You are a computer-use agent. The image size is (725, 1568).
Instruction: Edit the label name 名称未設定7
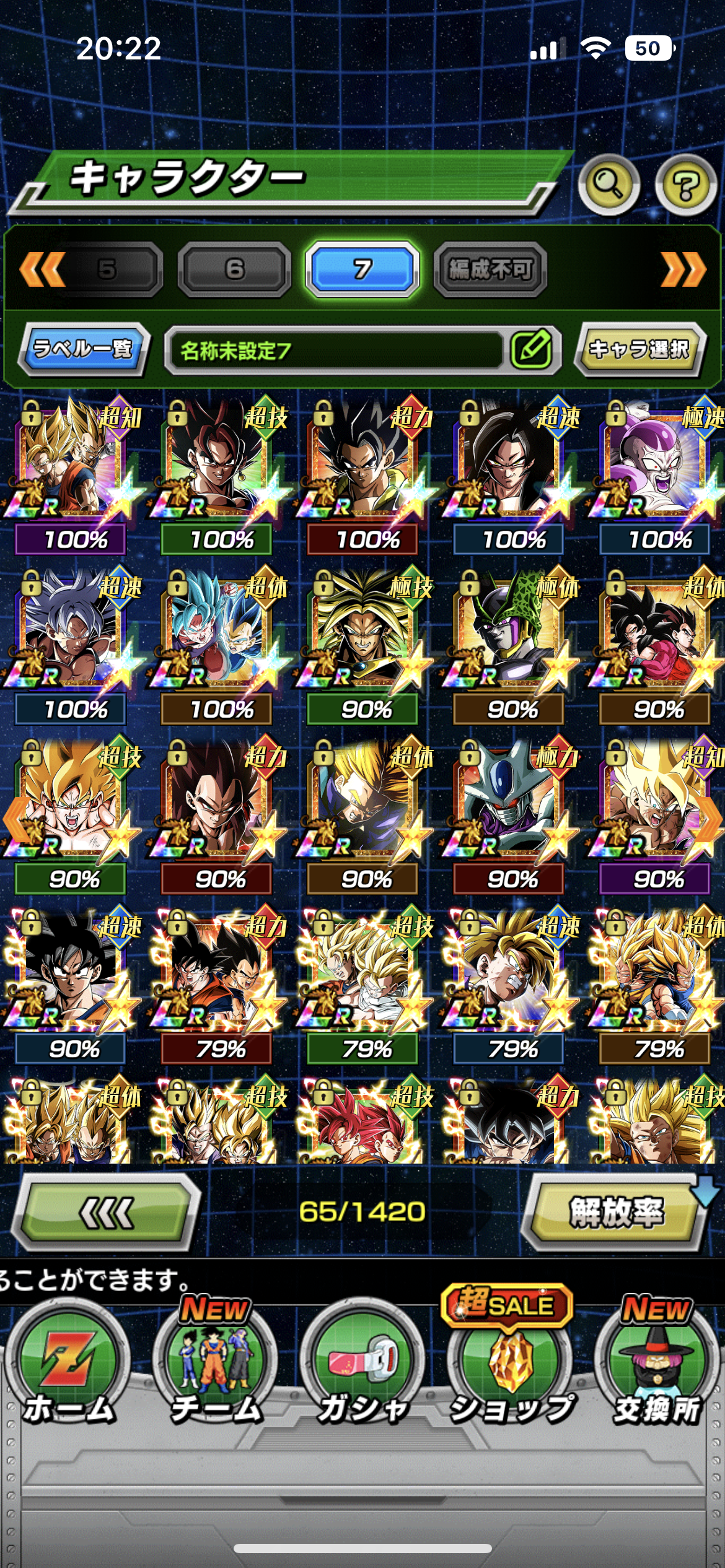532,349
